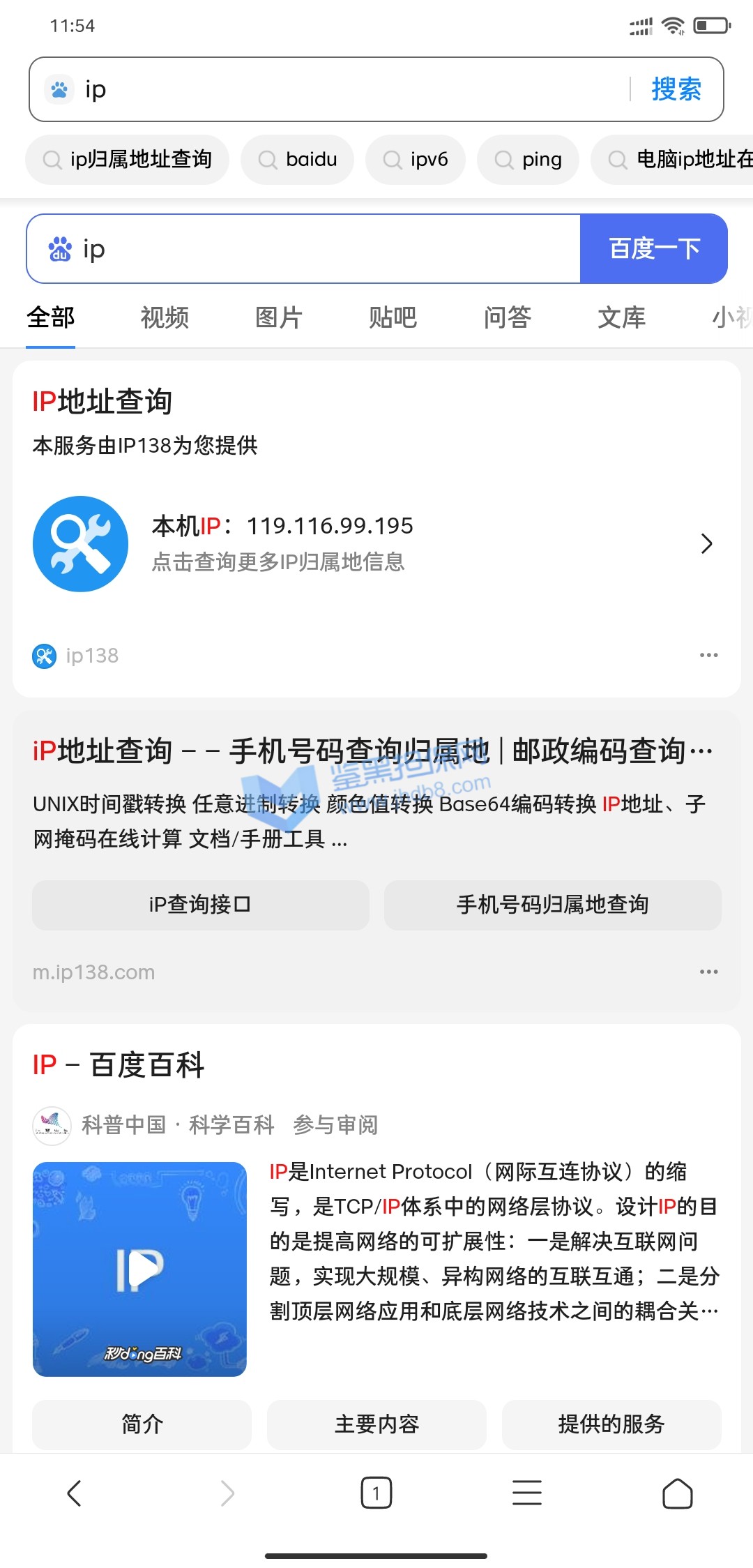The image size is (753, 1568).
Task: Select the ip归属地址查询 suggestion chip
Action: tap(128, 160)
